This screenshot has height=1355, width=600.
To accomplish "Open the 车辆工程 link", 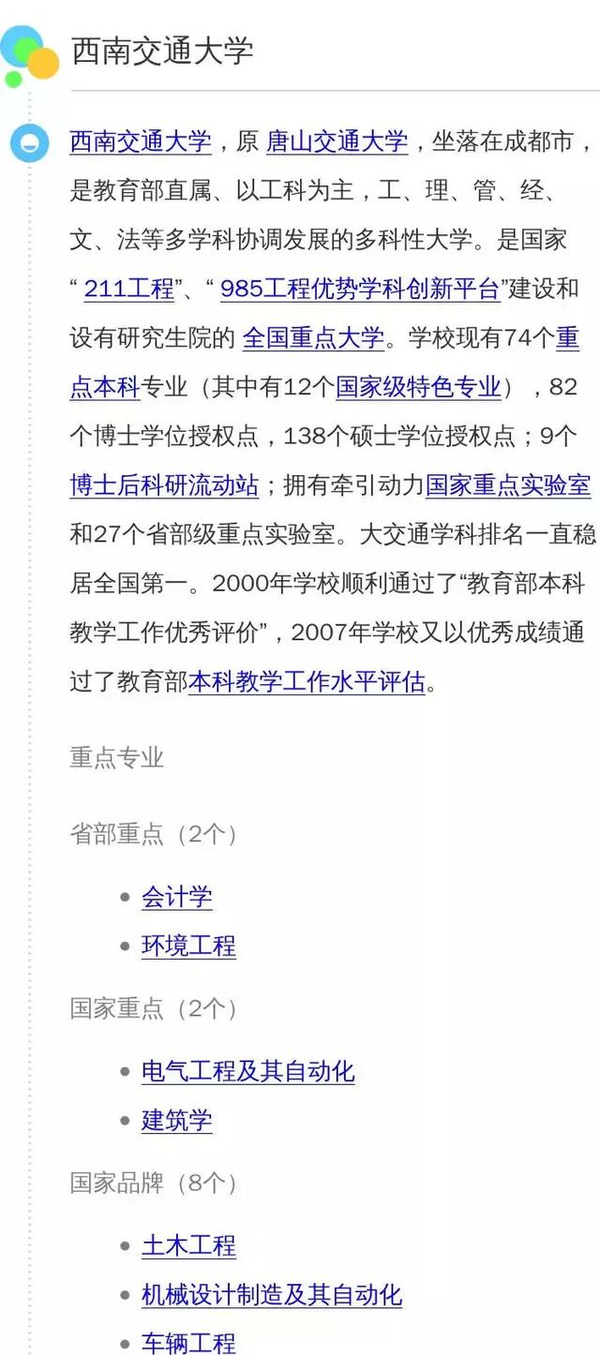I will [x=189, y=1343].
